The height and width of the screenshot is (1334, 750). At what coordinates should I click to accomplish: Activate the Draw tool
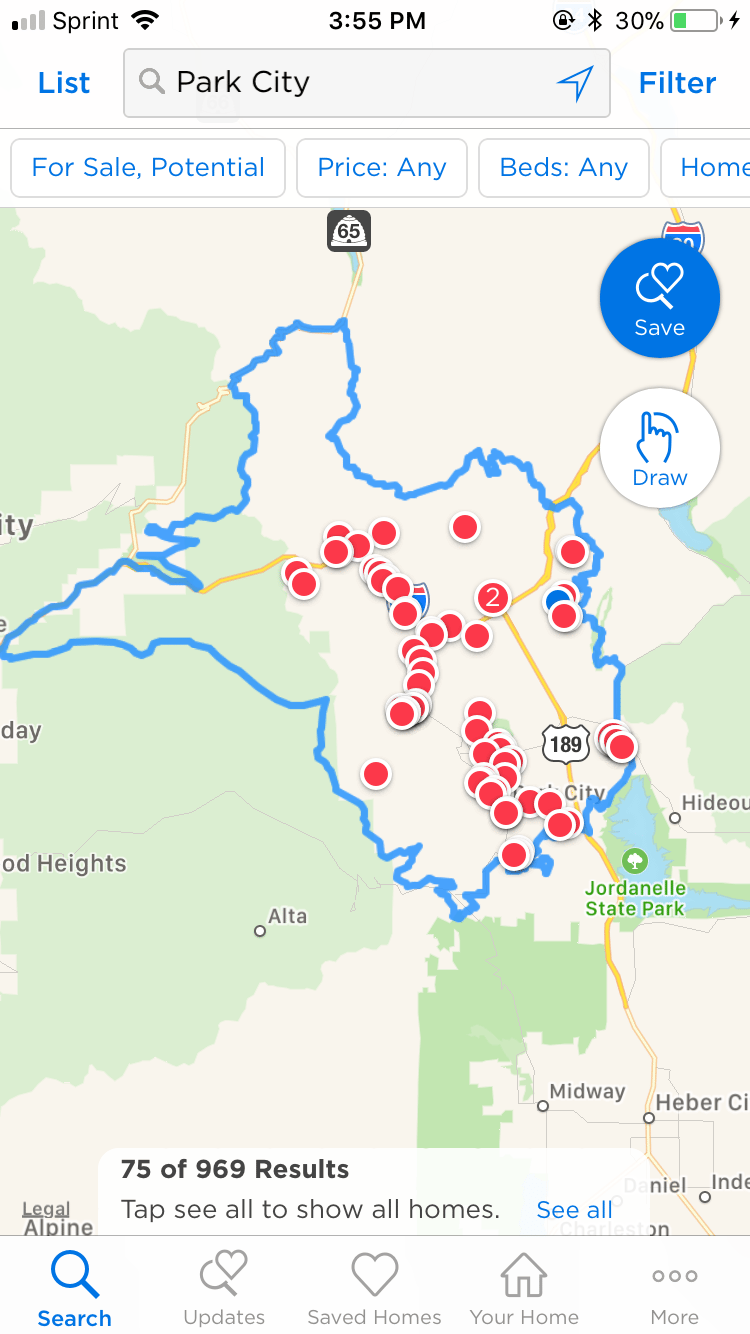click(x=659, y=448)
